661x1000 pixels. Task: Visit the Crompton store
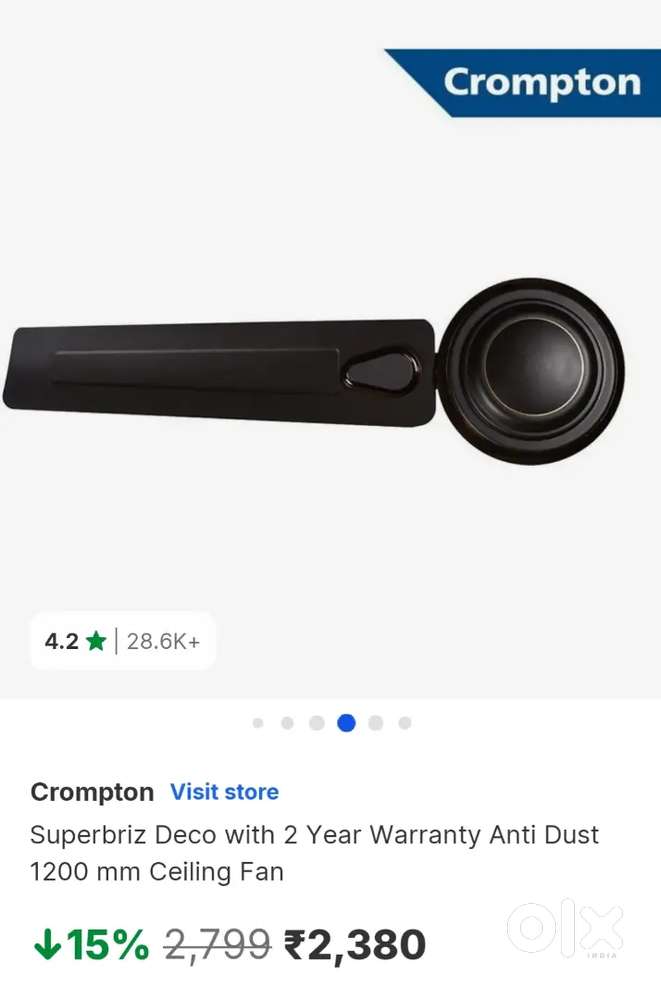224,792
